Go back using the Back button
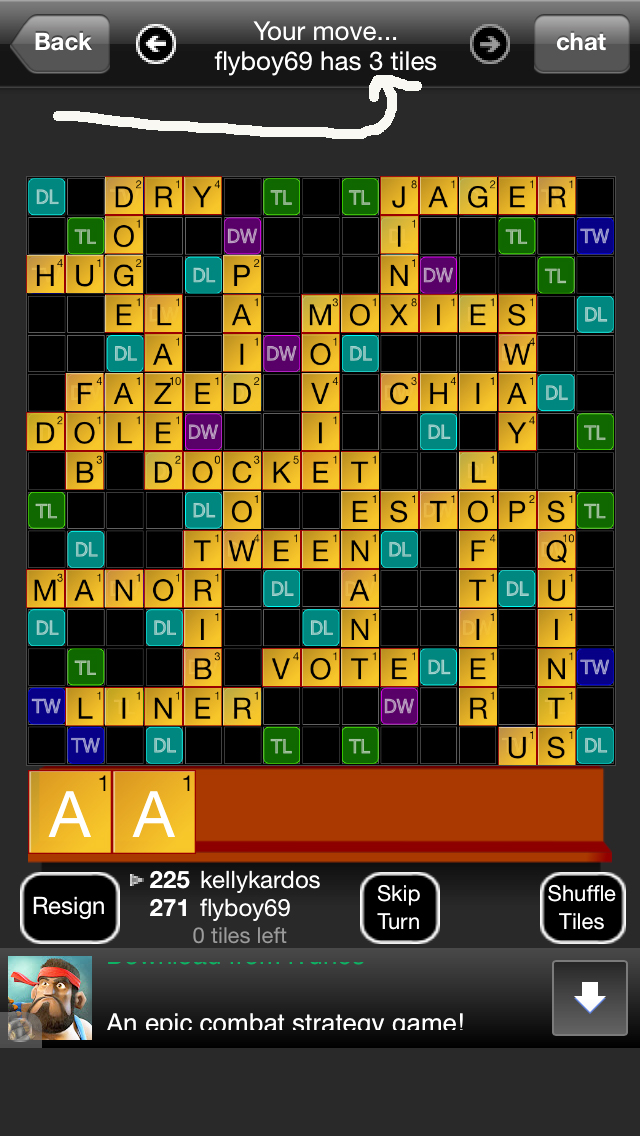640x1136 pixels. 60,43
